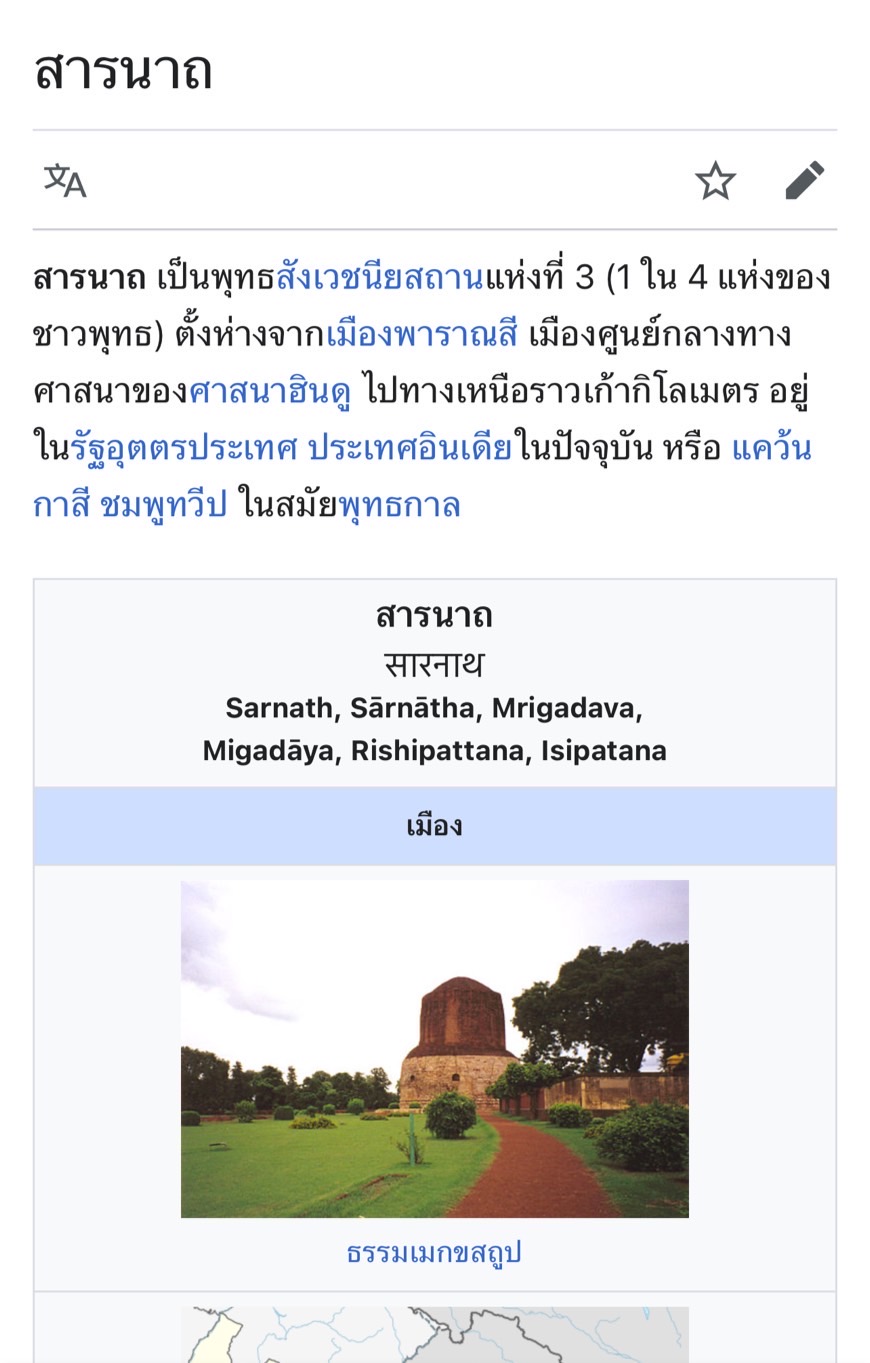This screenshot has width=870, height=1363.
Task: Follow the พุทธกาล link
Action: click(399, 505)
